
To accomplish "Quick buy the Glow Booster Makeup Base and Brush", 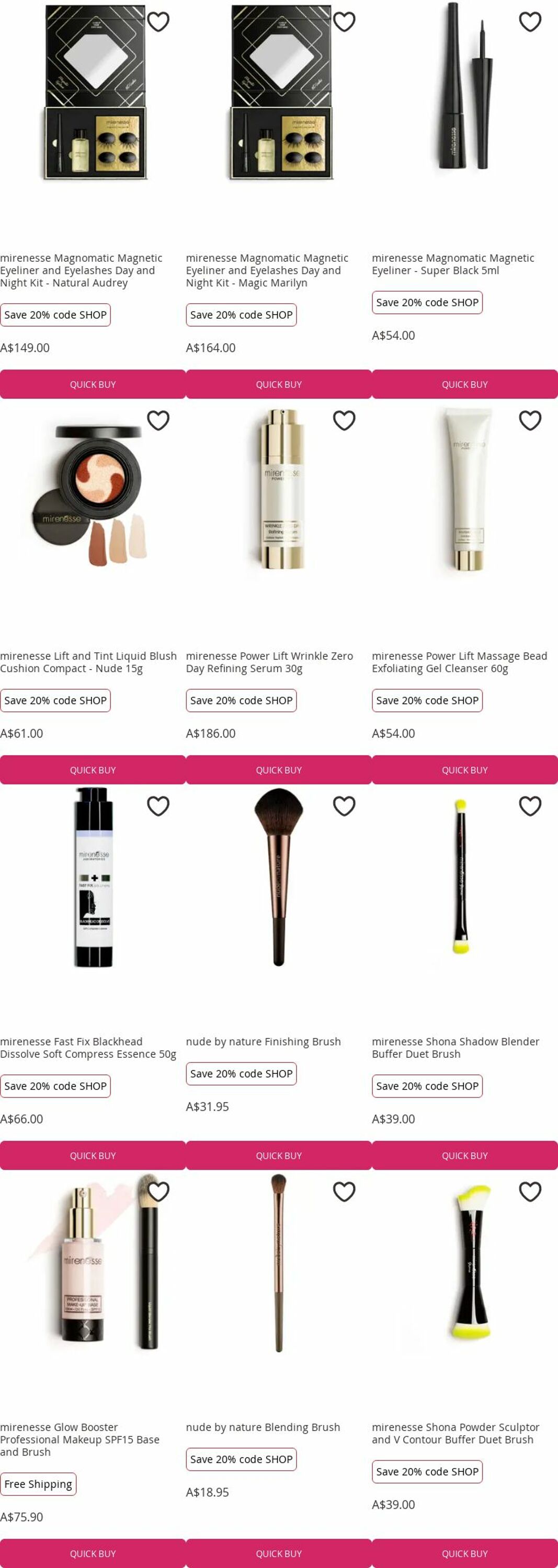I will (93, 1553).
